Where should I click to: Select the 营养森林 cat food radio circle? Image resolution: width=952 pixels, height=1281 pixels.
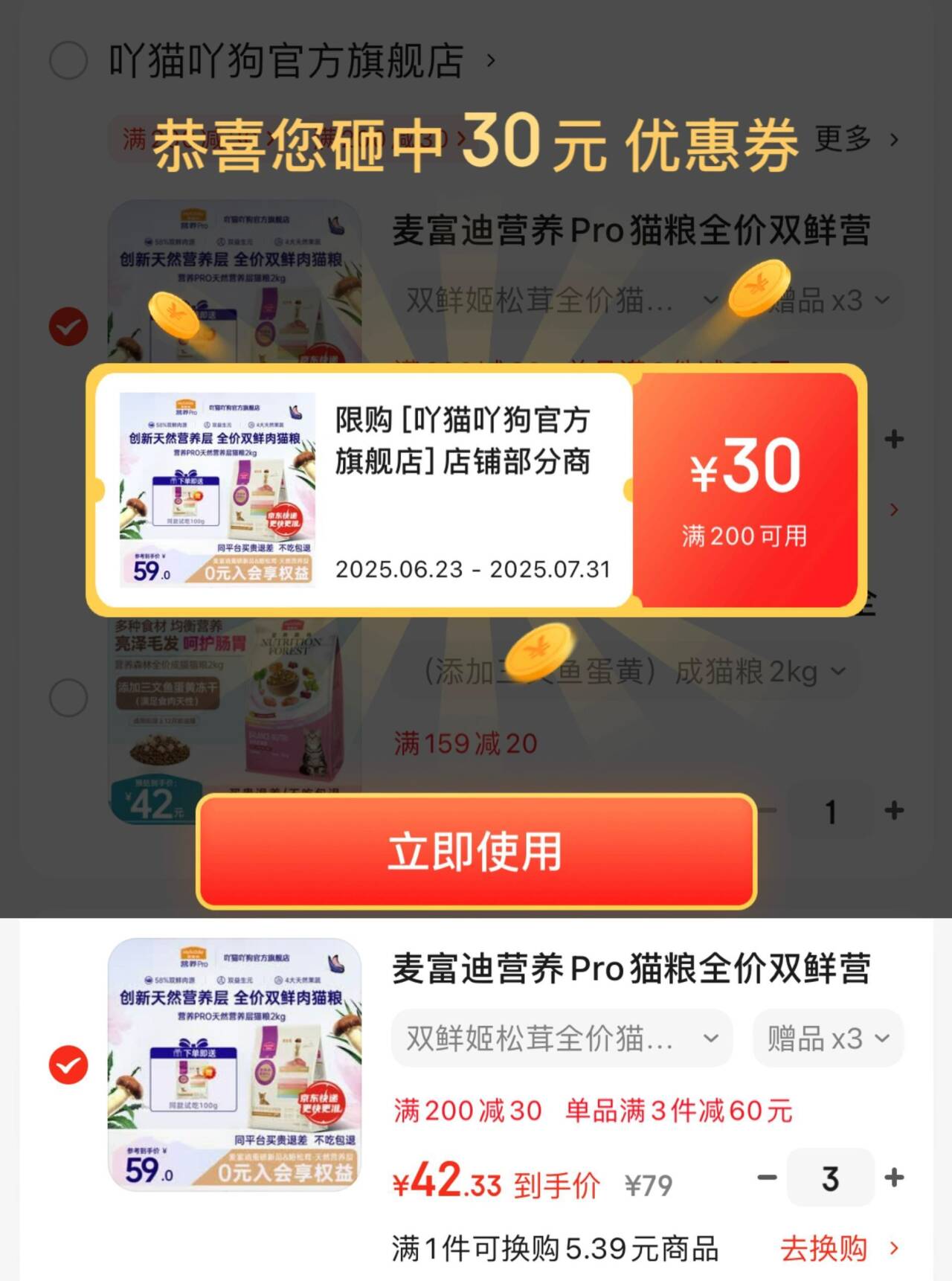pyautogui.click(x=68, y=696)
